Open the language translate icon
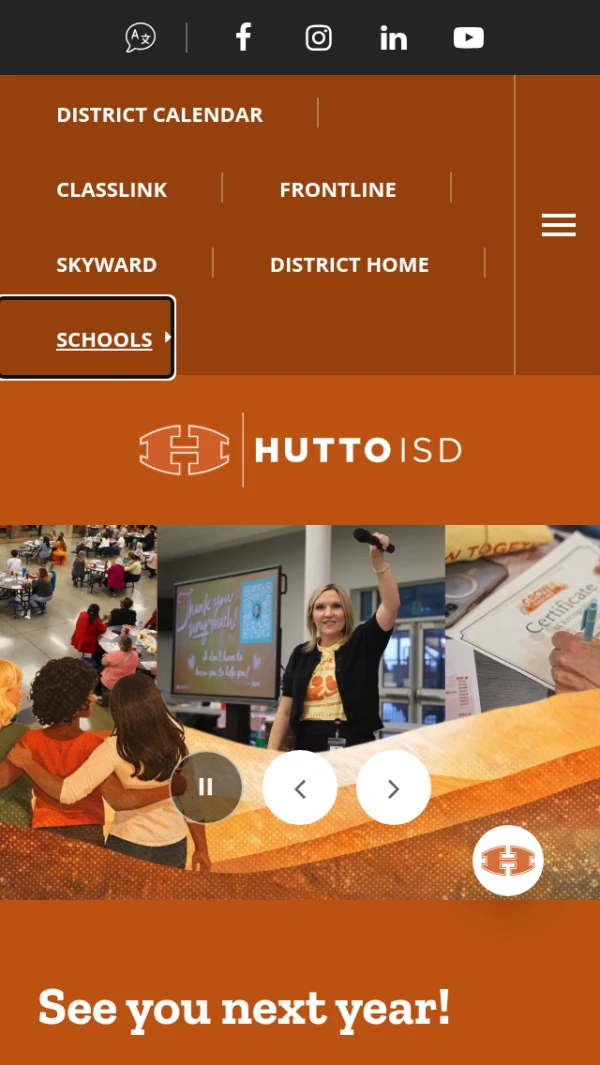 pyautogui.click(x=140, y=38)
